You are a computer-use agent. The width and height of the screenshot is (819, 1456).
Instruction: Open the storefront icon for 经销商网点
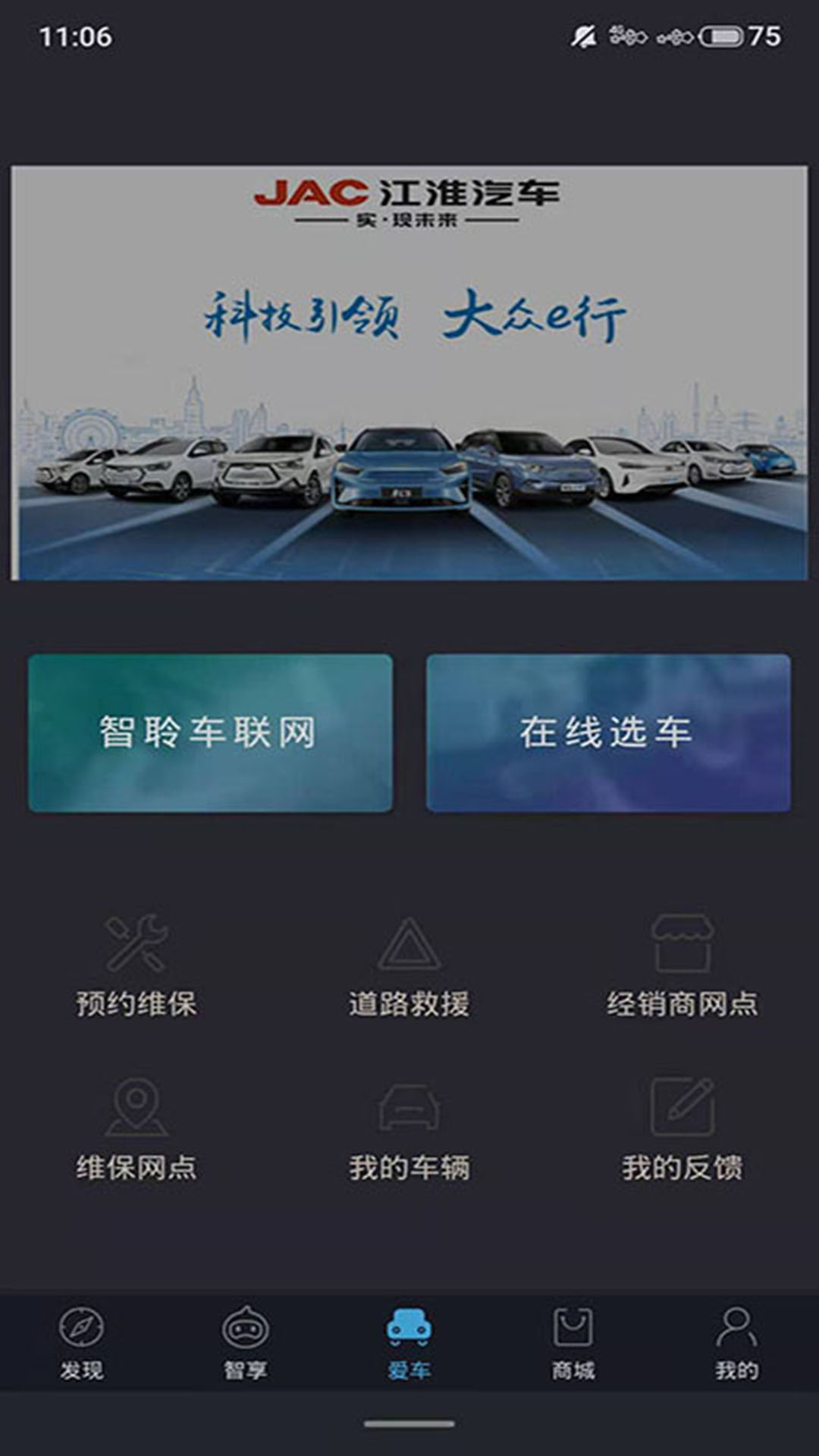(682, 944)
